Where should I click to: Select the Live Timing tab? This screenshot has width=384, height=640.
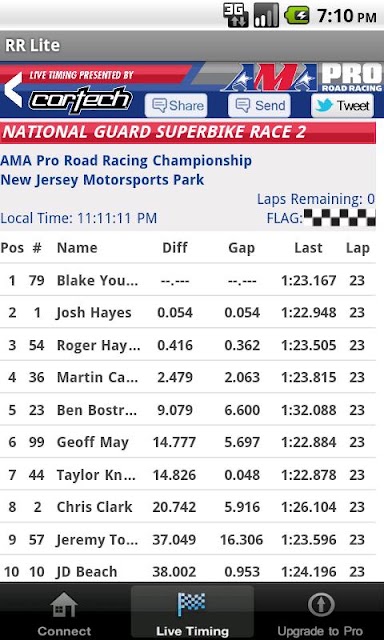tap(192, 612)
